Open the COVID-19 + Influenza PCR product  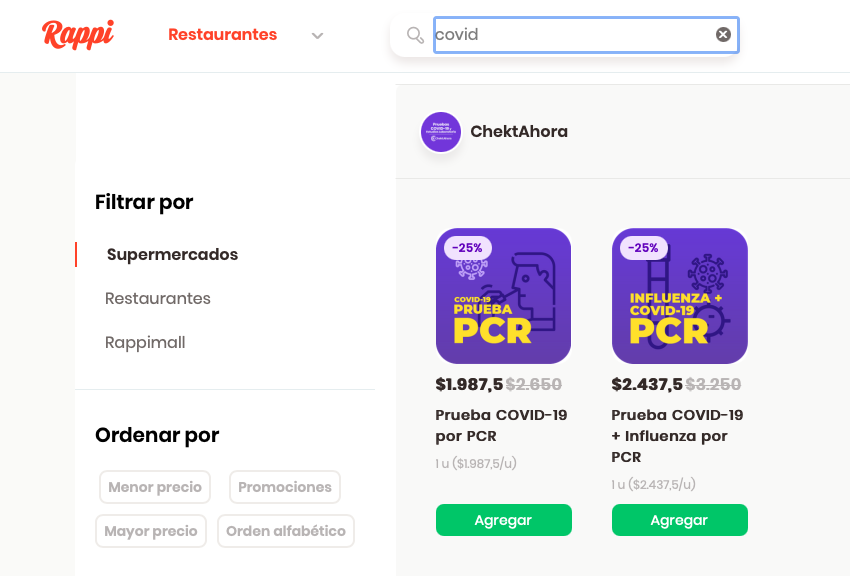679,296
